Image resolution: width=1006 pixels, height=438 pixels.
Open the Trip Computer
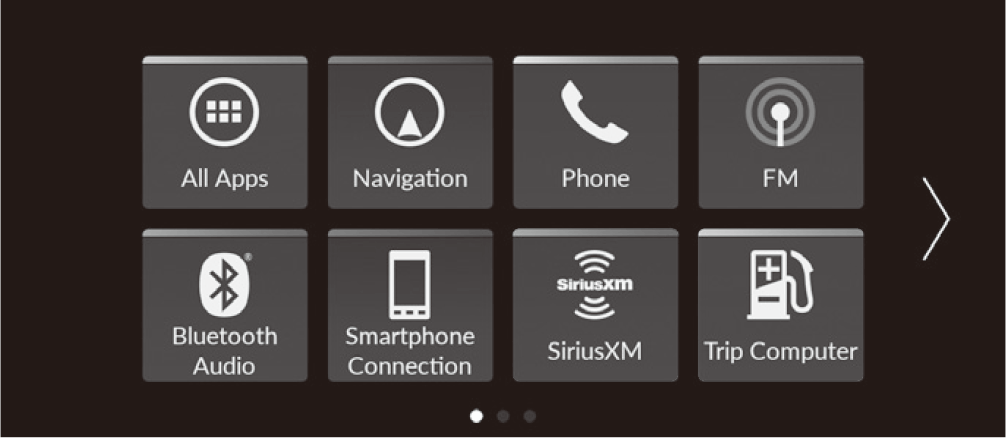[x=780, y=306]
